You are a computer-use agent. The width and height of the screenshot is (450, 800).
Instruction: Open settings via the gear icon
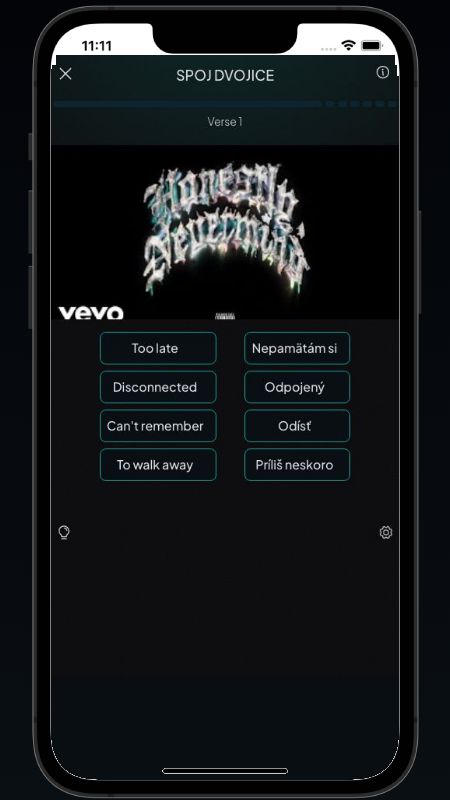[386, 533]
